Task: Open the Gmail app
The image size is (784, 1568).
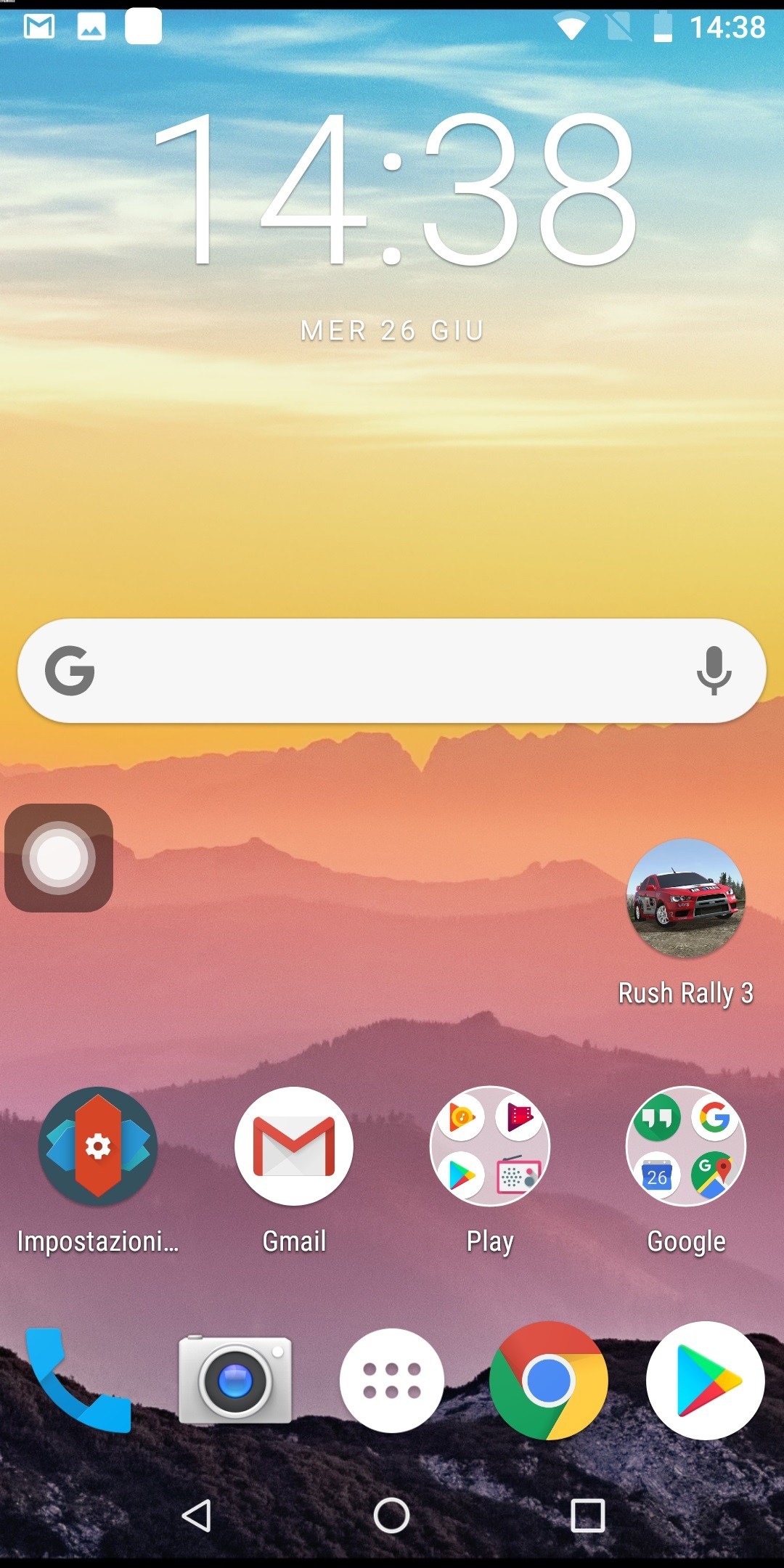Action: tap(294, 1146)
